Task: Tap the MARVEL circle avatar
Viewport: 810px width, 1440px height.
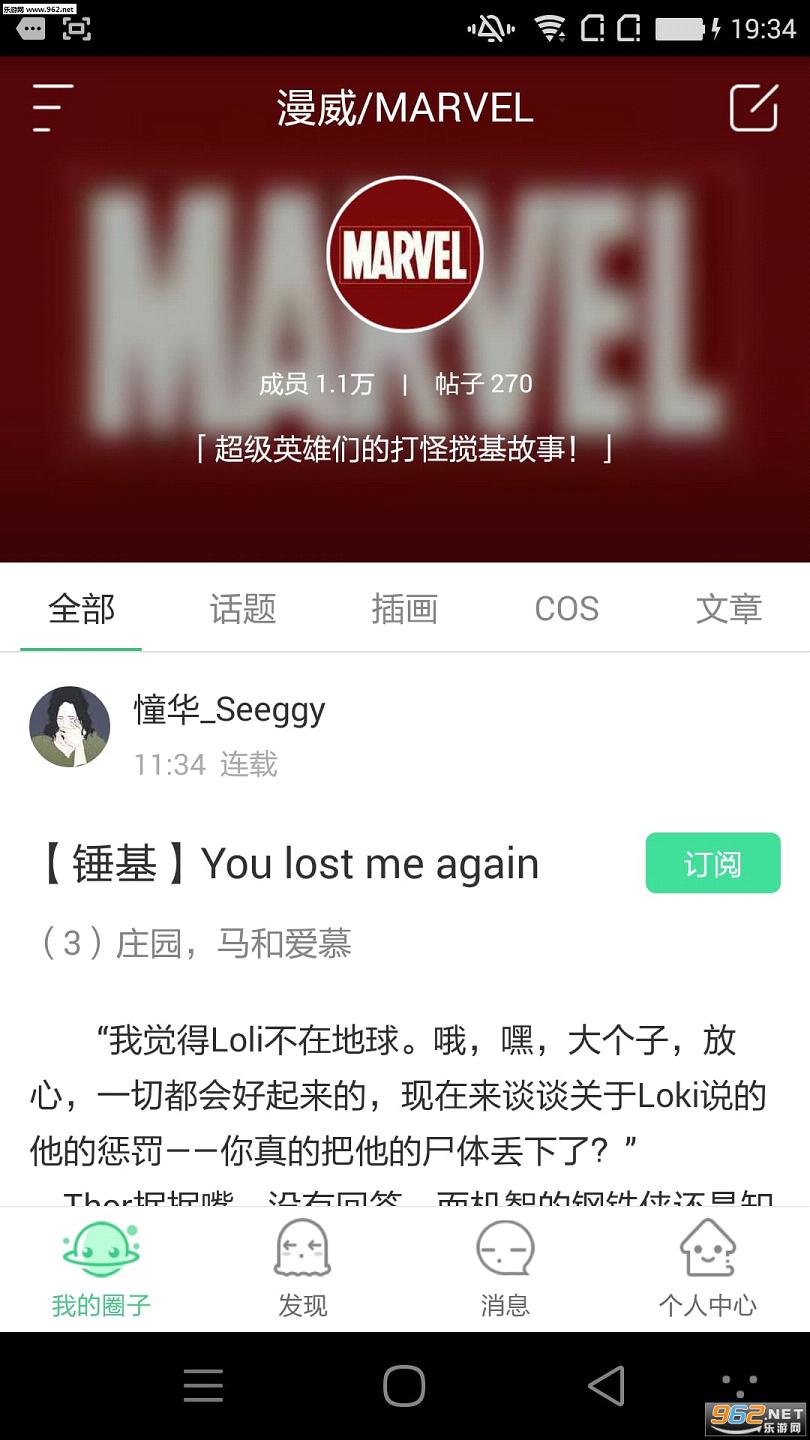Action: 405,254
